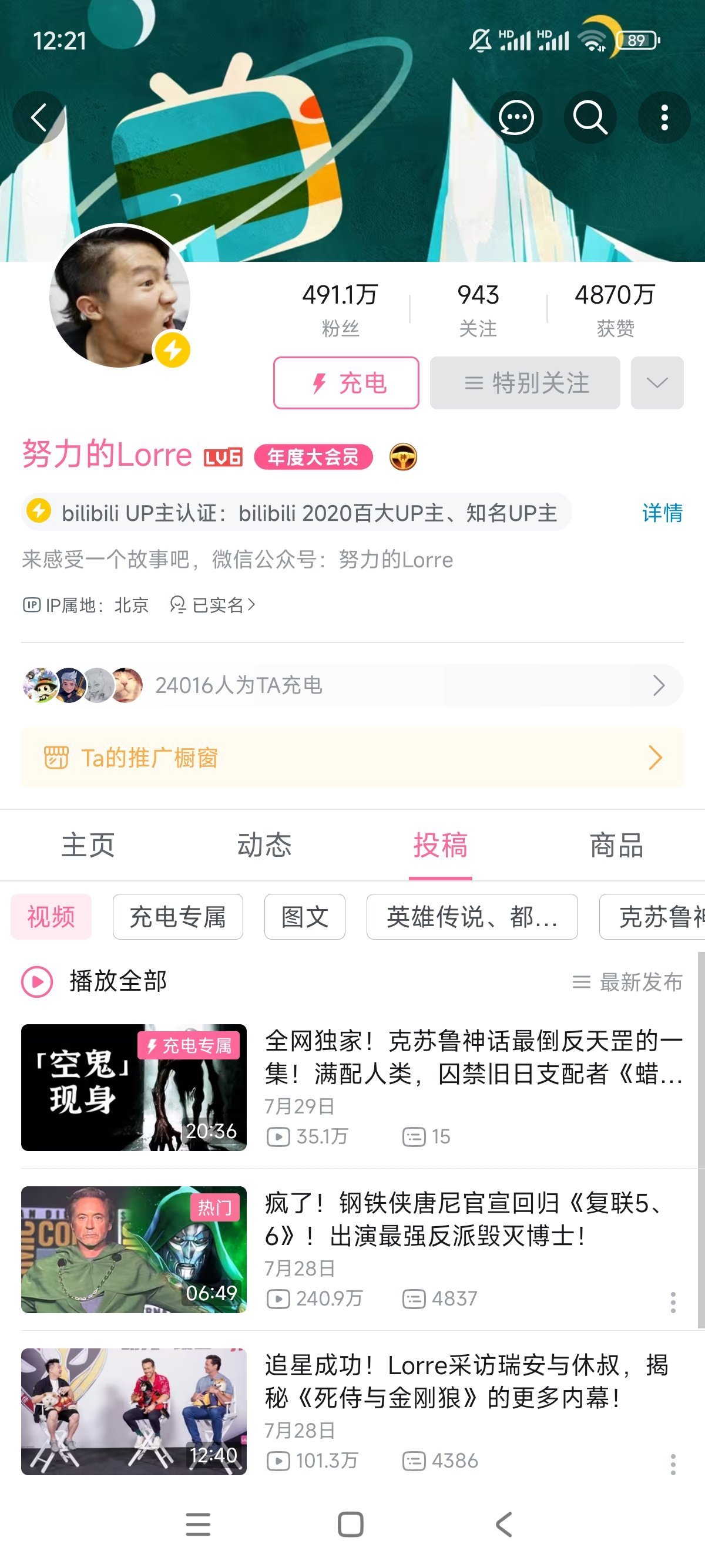Tap the system home button
This screenshot has width=705, height=1568.
coord(351,1525)
